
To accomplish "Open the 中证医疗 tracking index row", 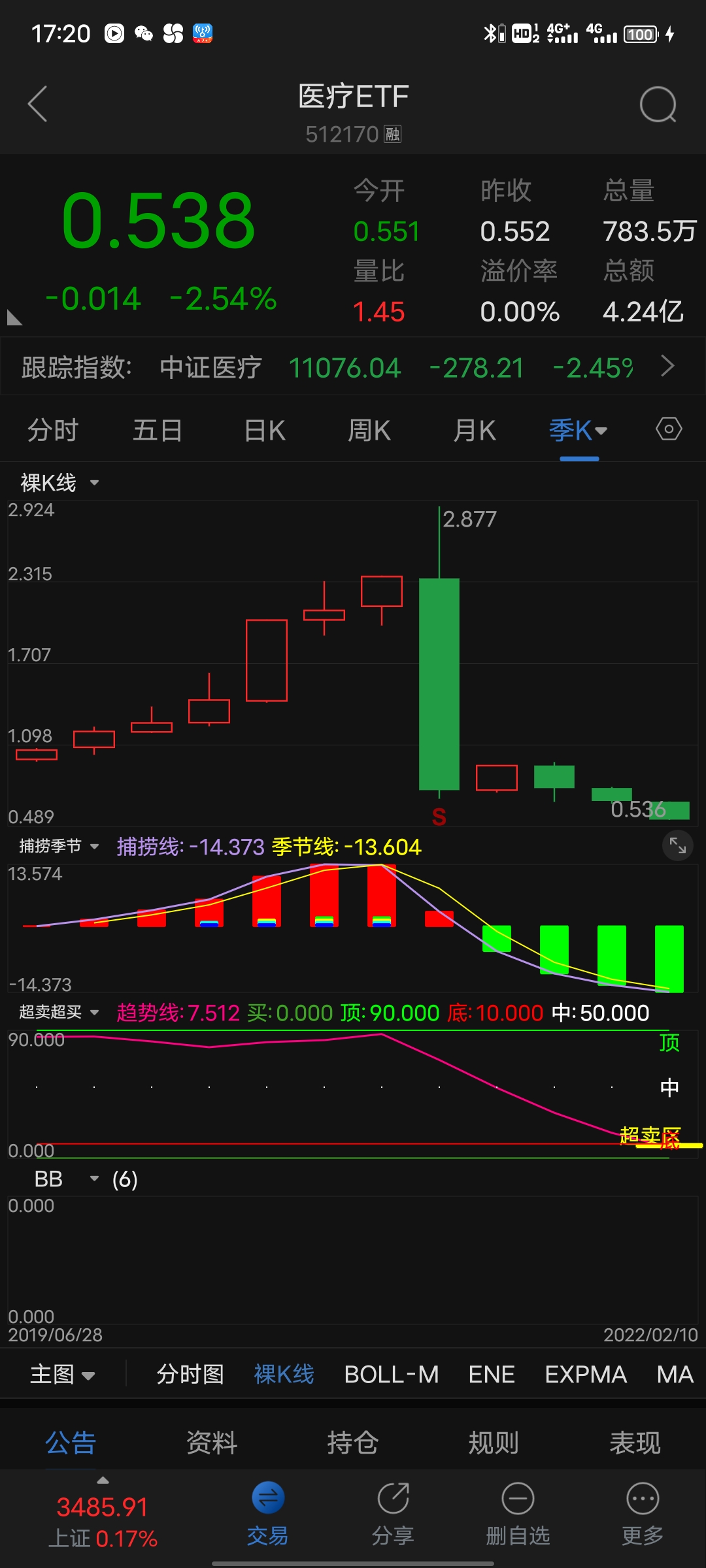I will click(353, 367).
